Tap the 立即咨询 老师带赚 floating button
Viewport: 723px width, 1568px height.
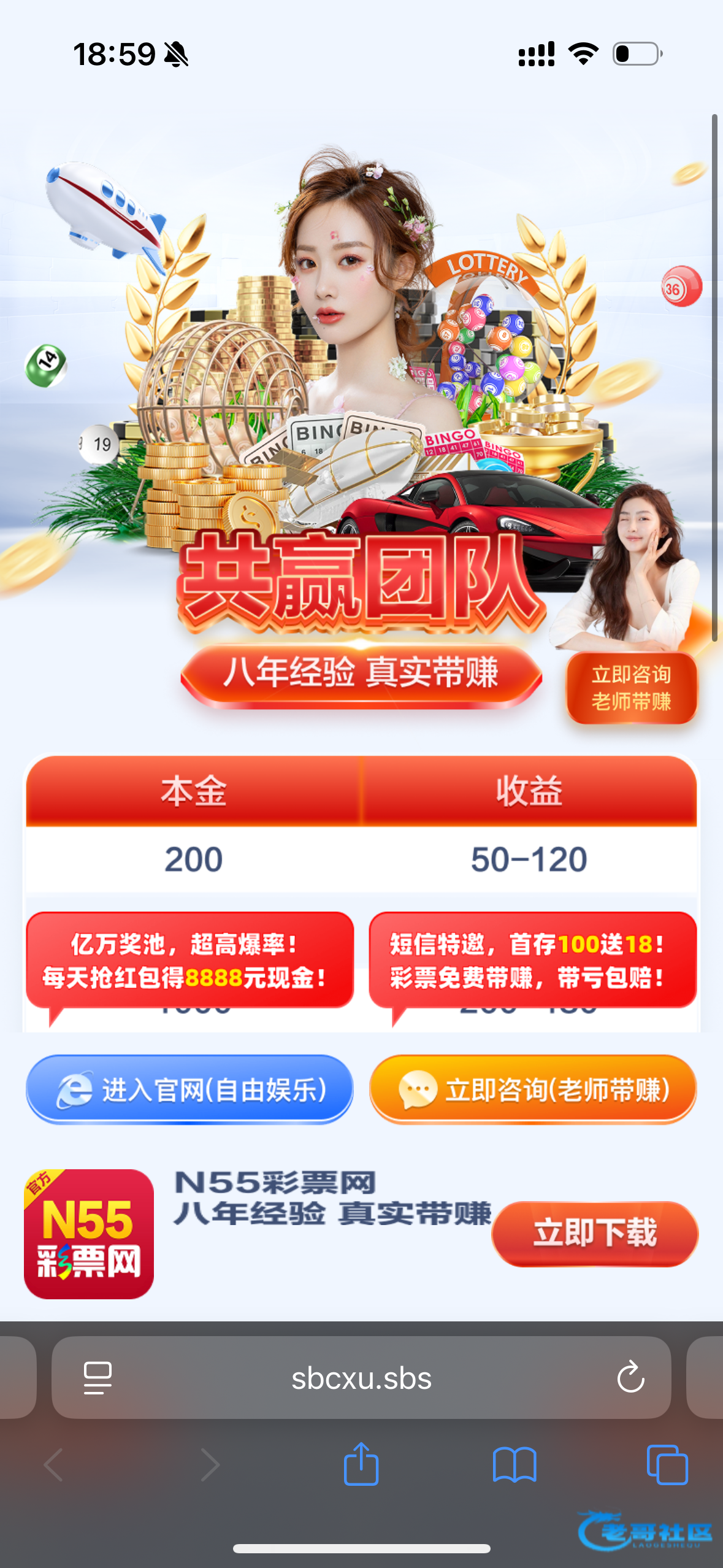pos(631,688)
